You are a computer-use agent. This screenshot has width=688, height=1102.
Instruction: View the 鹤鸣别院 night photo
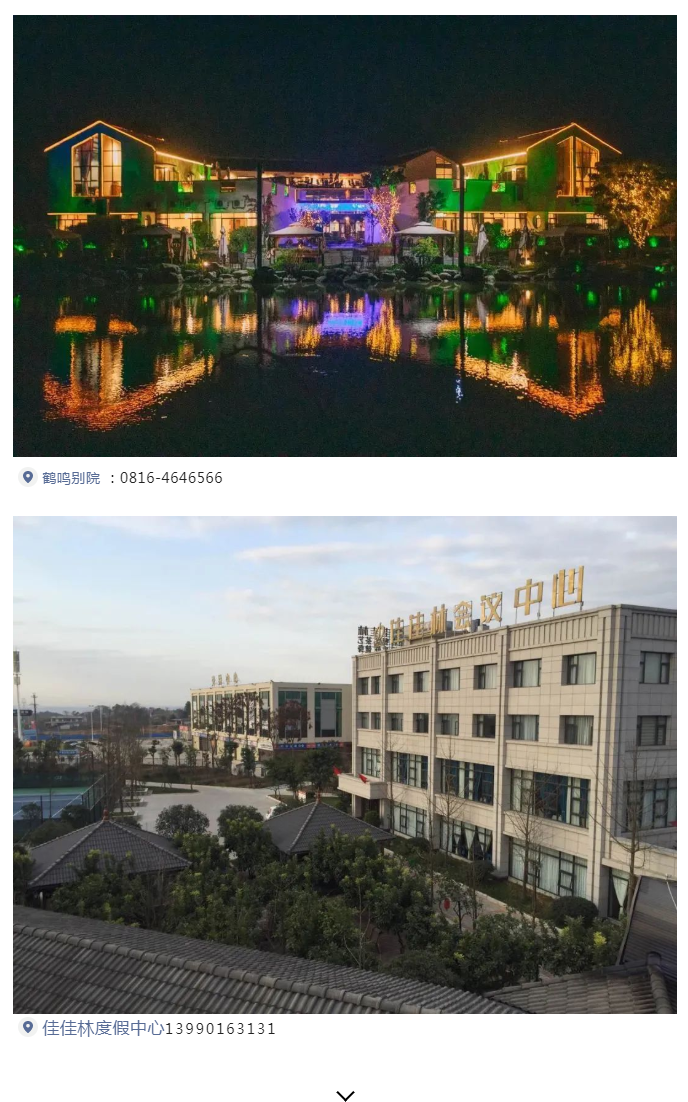(x=344, y=236)
